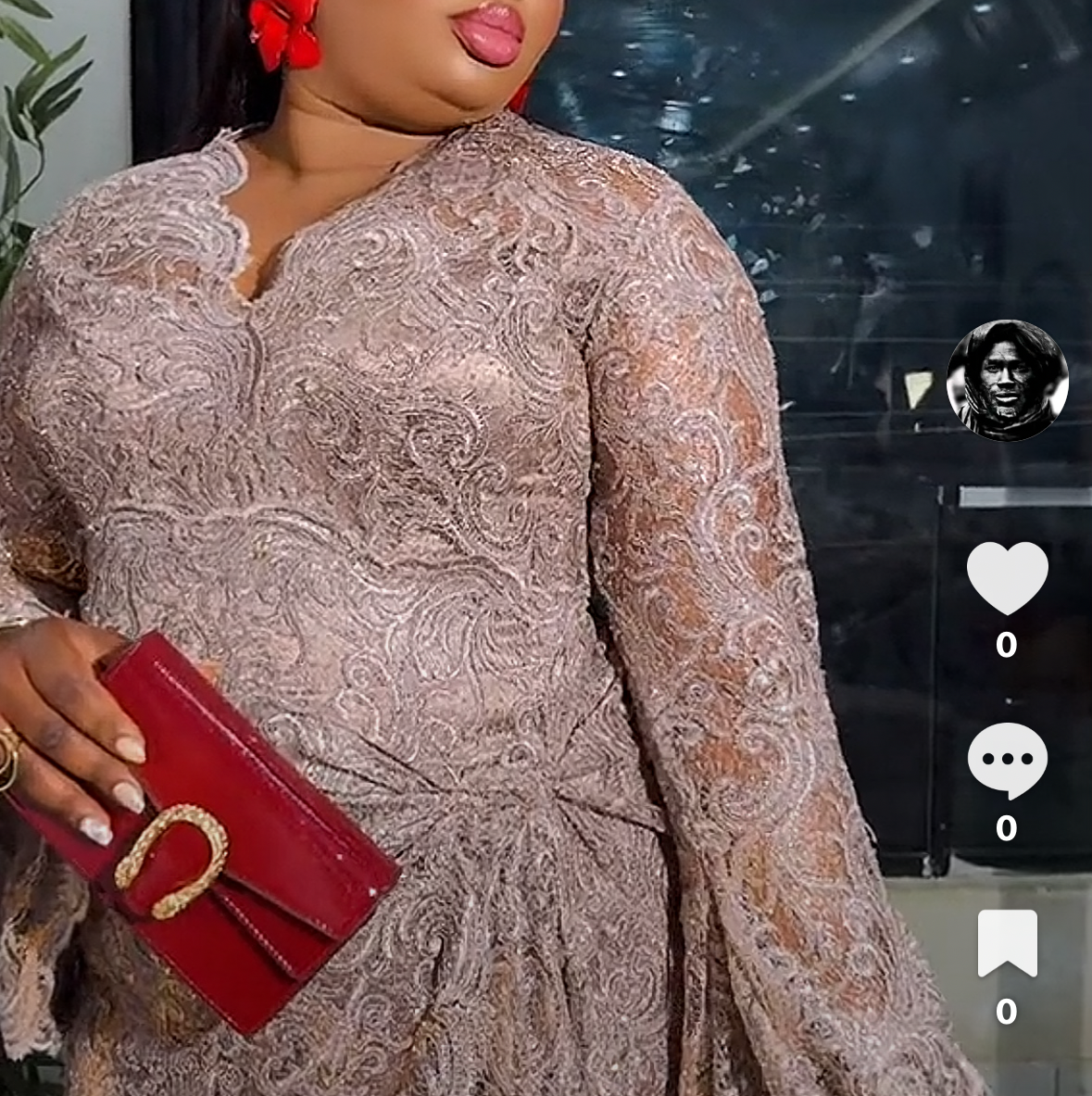Open the creator's profile avatar
Image resolution: width=1092 pixels, height=1096 pixels.
tap(1007, 380)
